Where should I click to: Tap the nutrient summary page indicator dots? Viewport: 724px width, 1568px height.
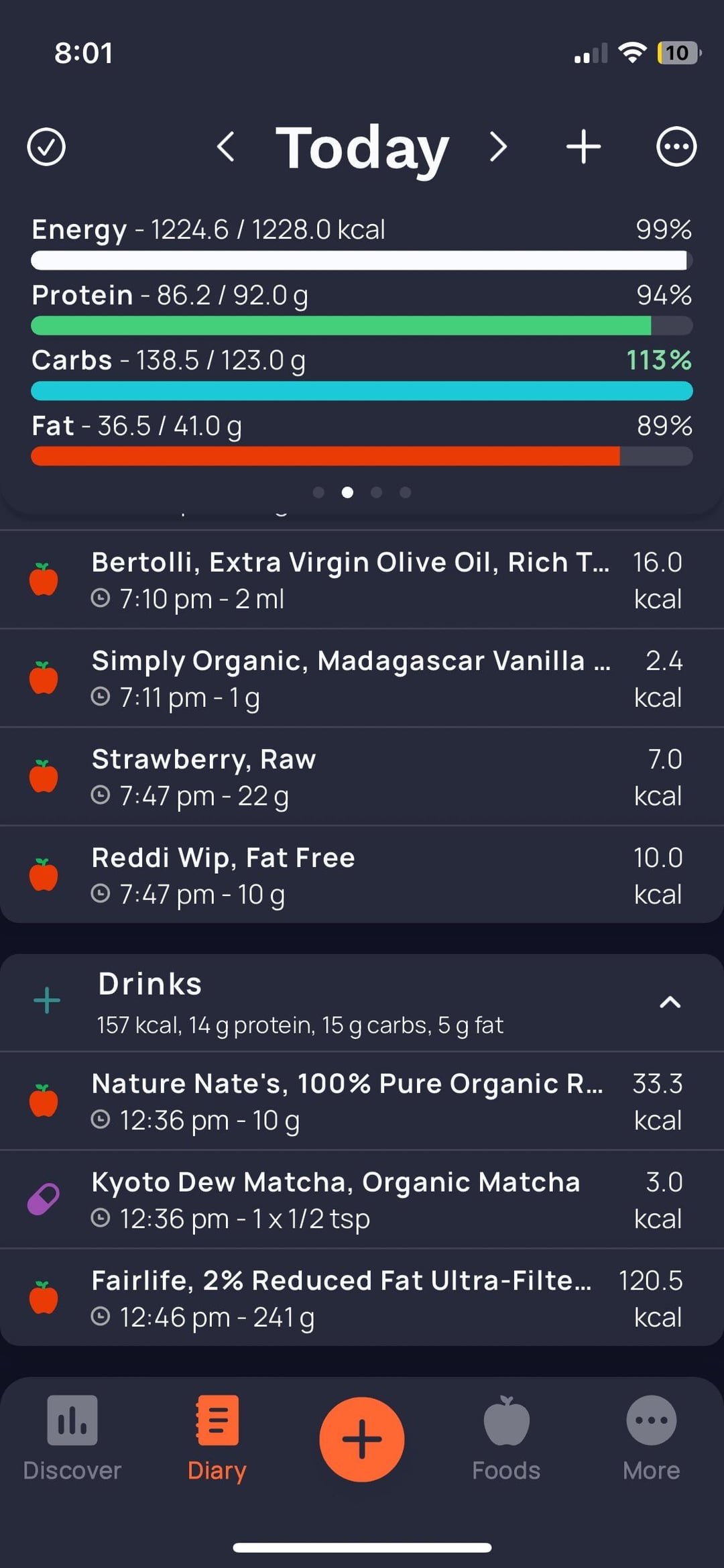pyautogui.click(x=362, y=492)
